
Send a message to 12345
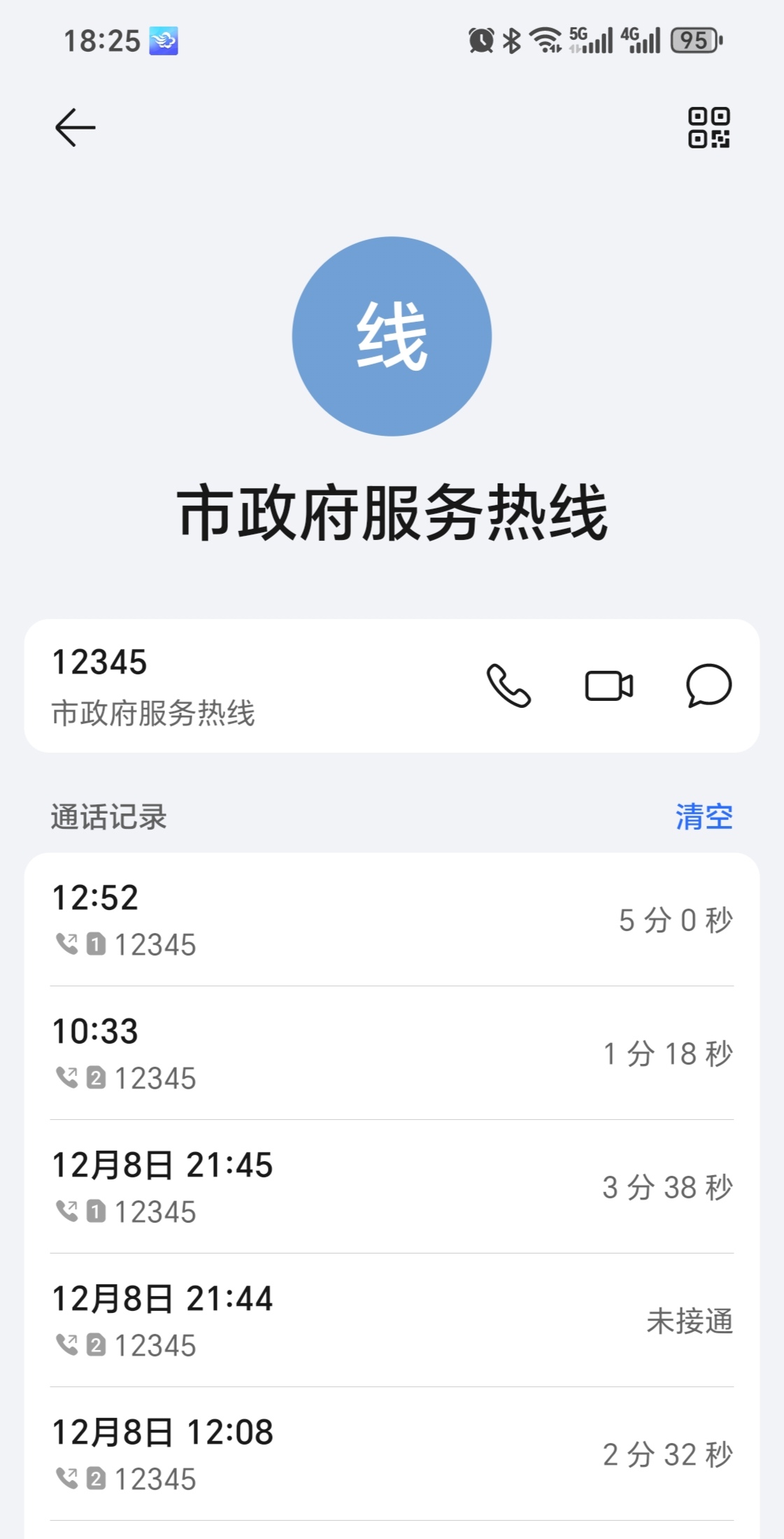(708, 686)
